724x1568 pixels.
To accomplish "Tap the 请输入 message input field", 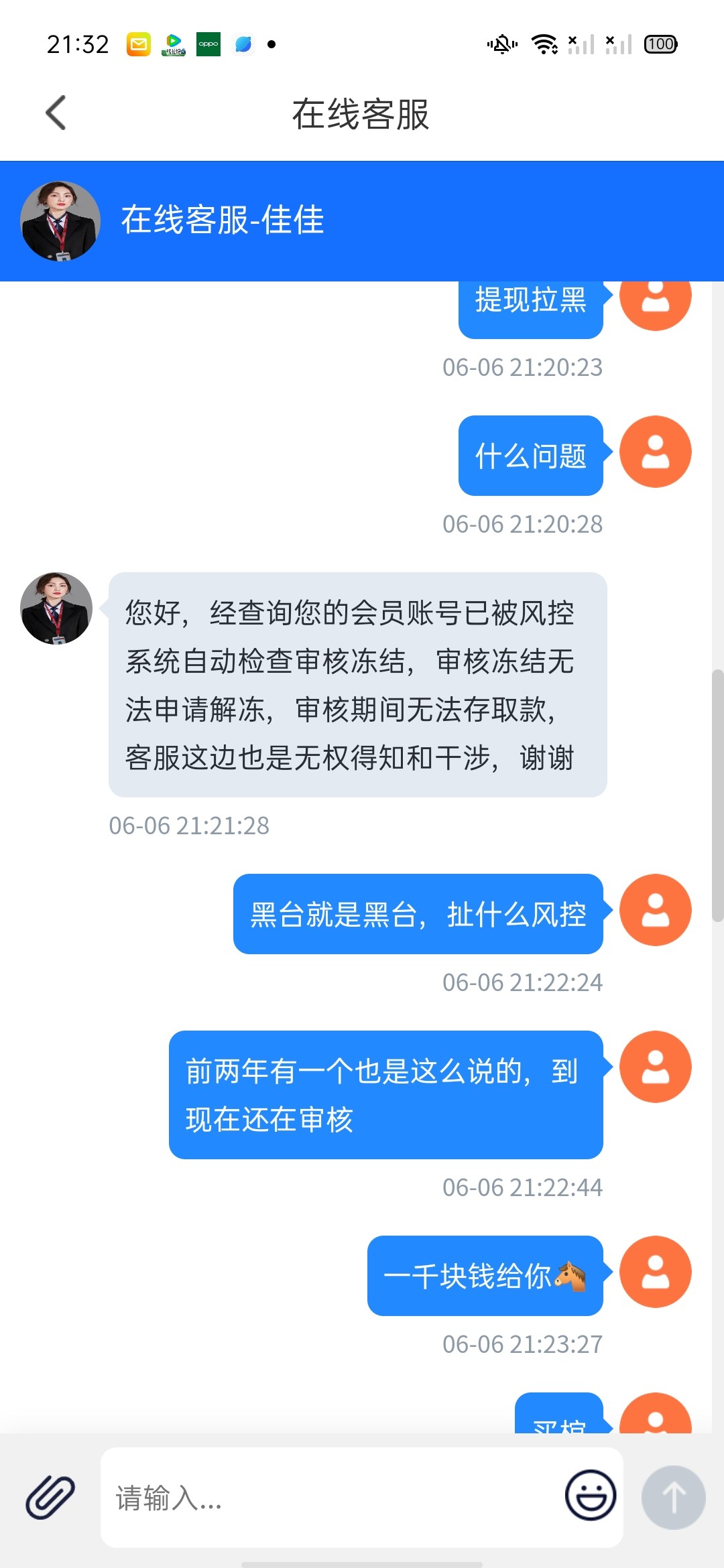I will click(x=302, y=1496).
